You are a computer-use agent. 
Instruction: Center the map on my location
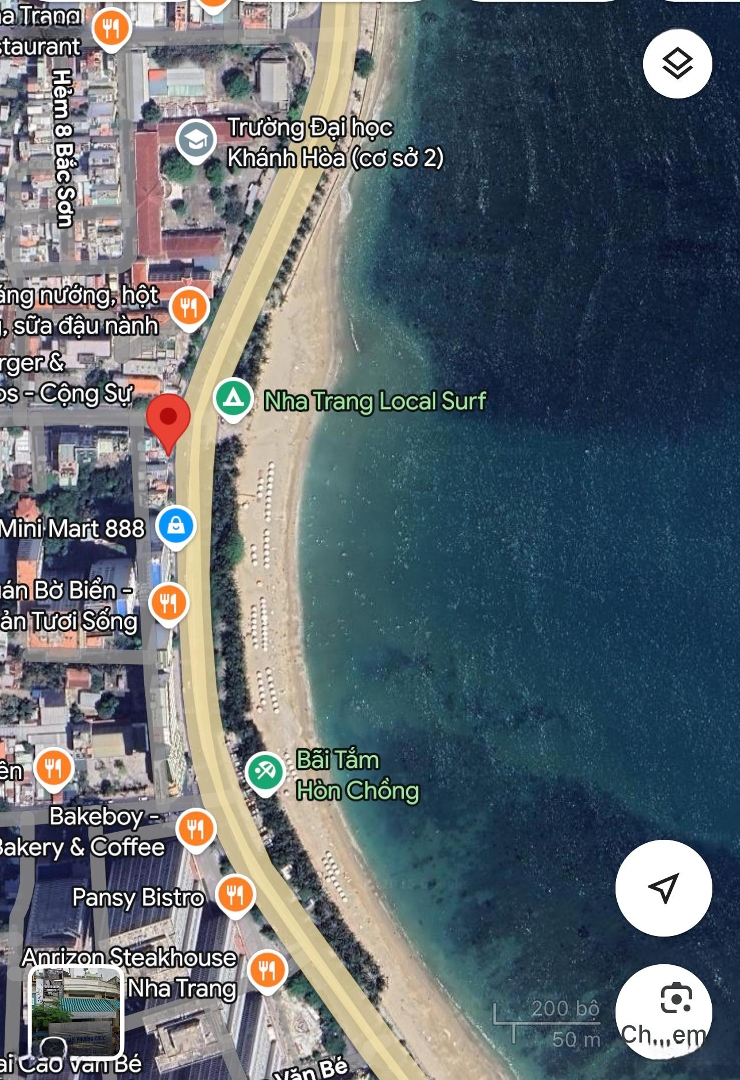tap(663, 887)
